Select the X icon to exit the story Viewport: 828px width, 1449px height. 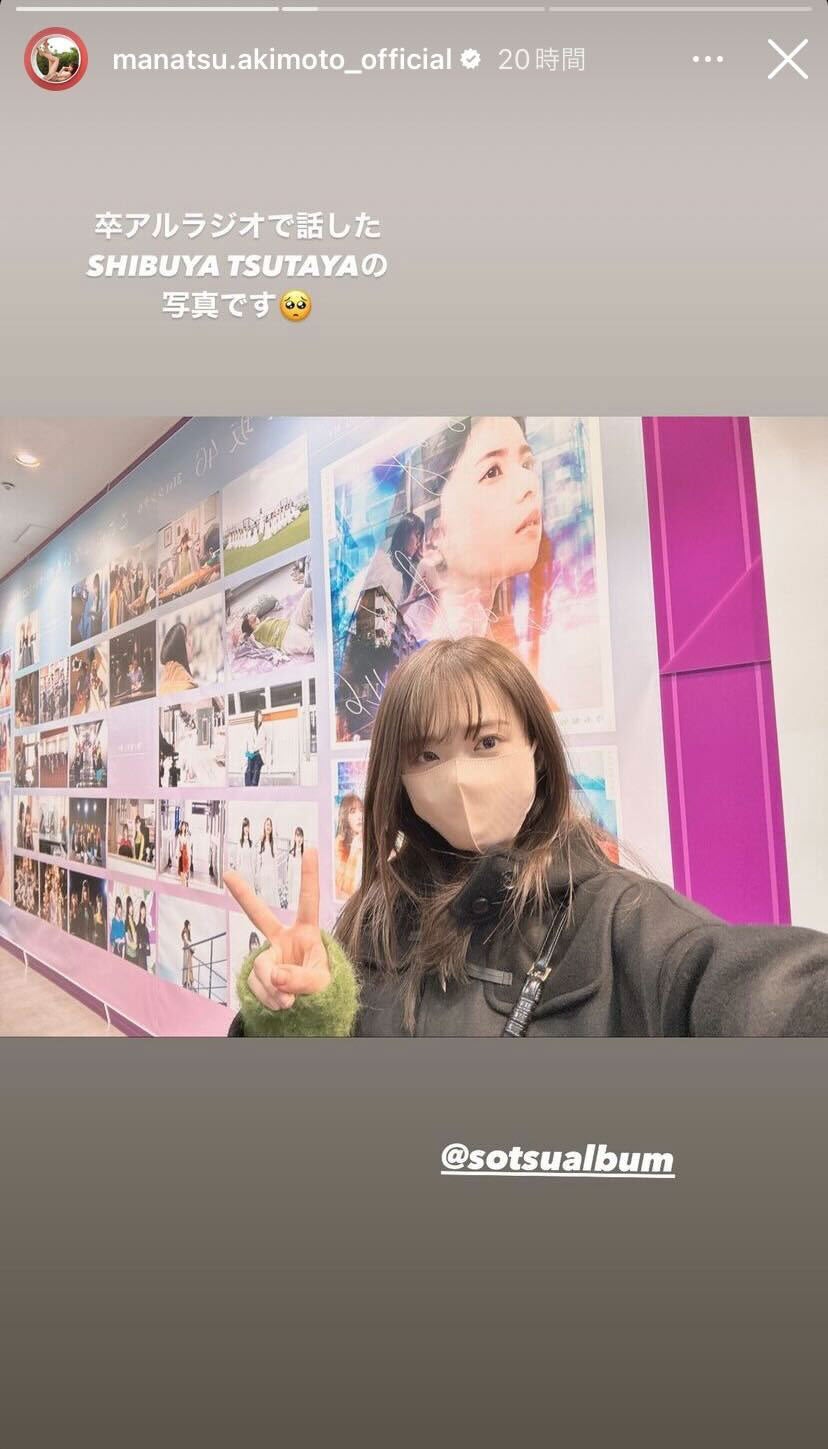coord(787,58)
